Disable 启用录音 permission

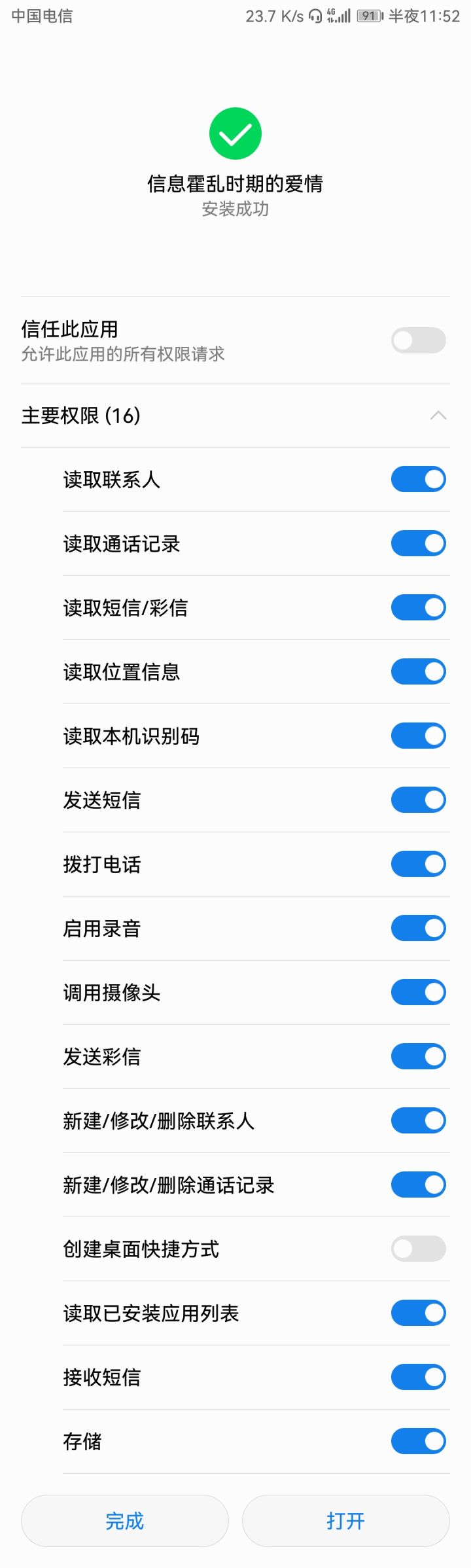pyautogui.click(x=418, y=928)
